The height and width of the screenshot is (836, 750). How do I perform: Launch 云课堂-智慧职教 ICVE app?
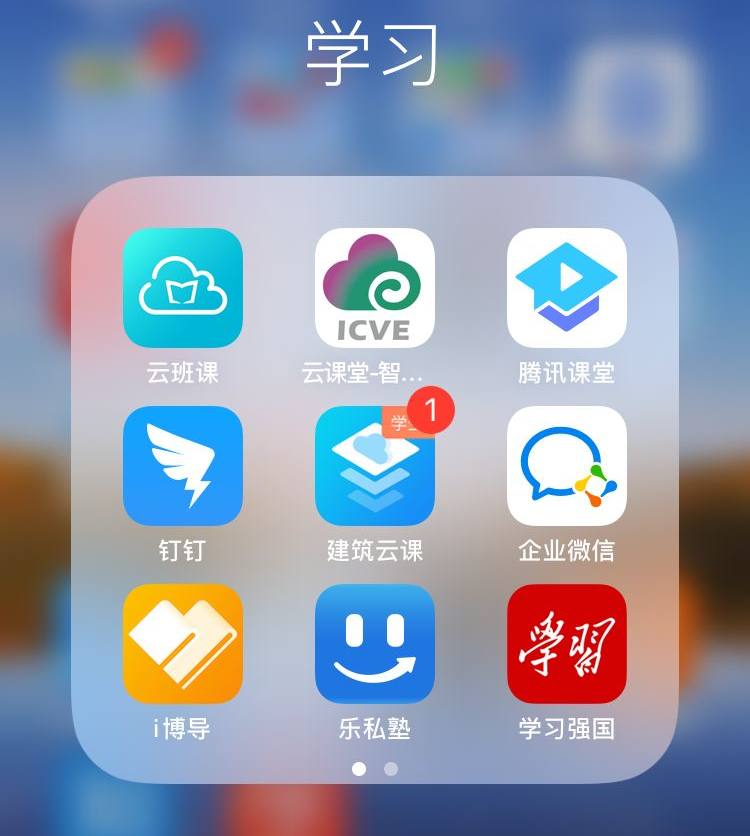pos(375,288)
